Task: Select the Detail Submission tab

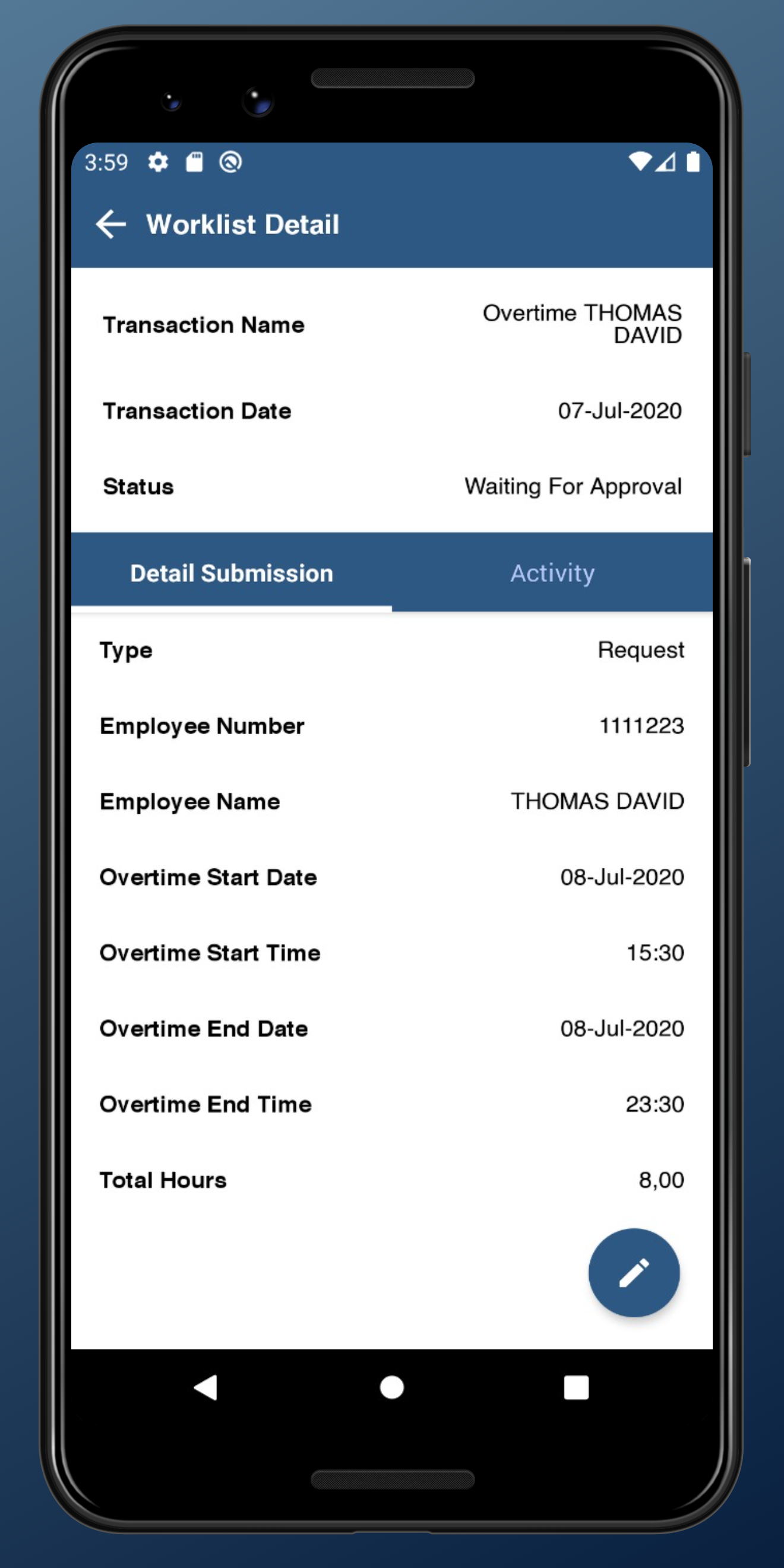Action: 232,572
